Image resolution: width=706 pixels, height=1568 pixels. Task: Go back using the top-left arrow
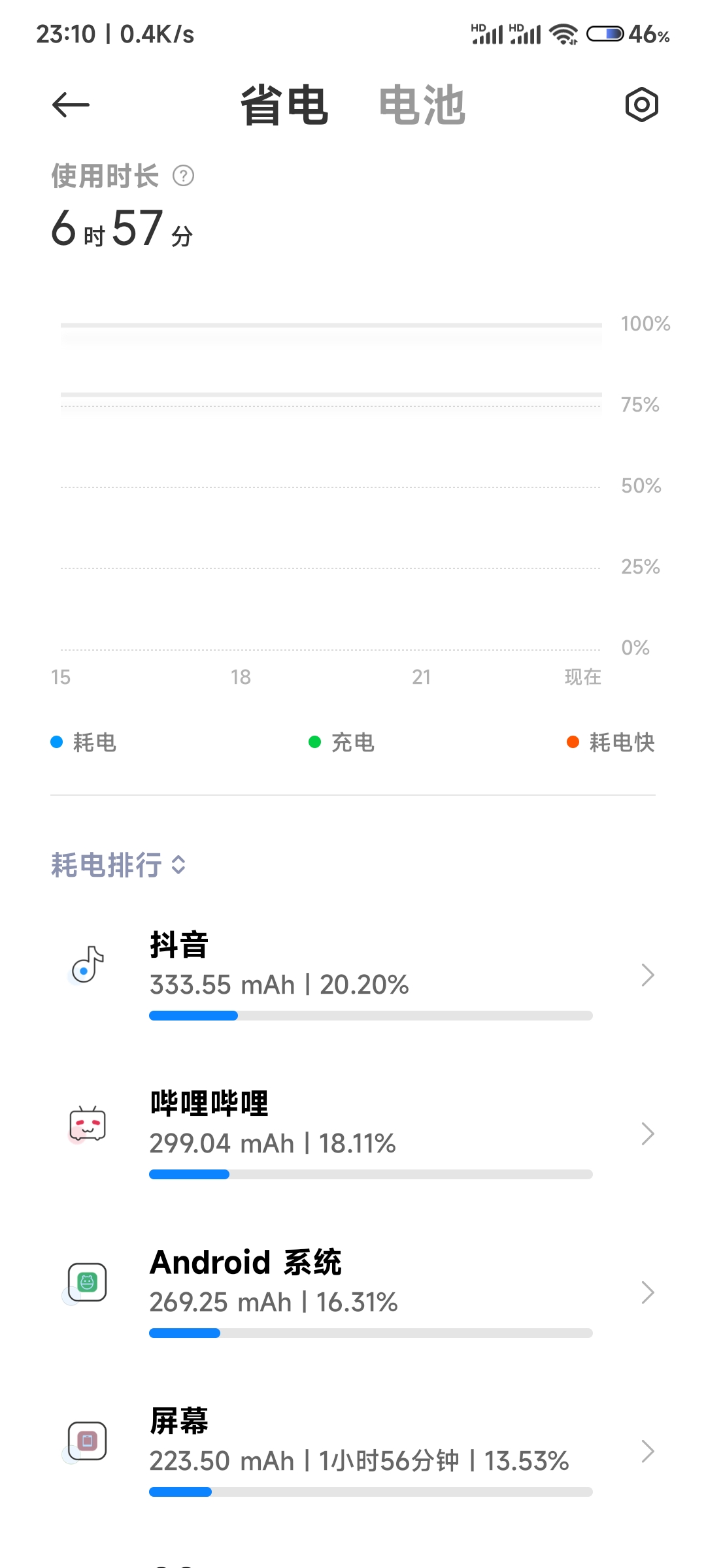(71, 105)
